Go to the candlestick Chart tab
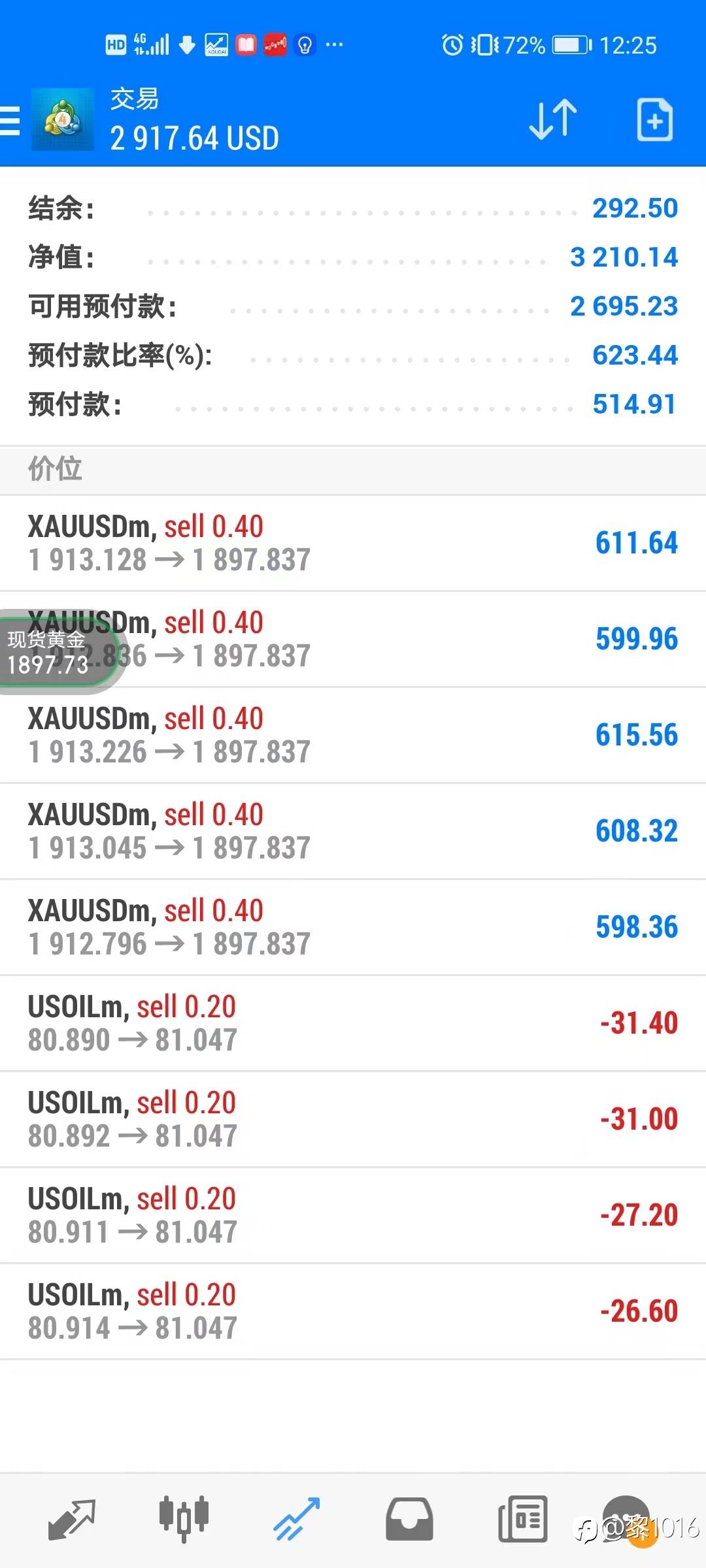 pyautogui.click(x=184, y=1519)
